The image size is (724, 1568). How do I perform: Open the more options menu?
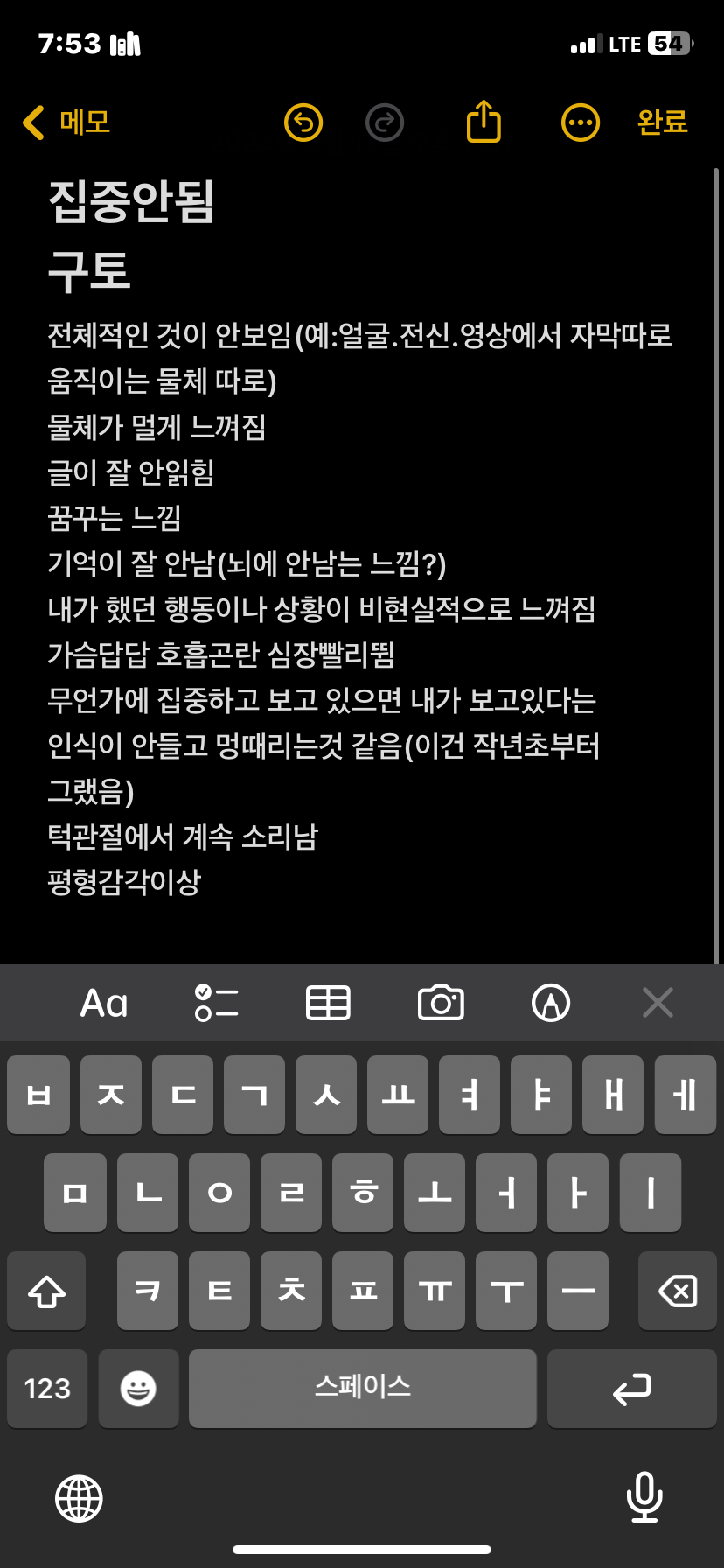(581, 122)
